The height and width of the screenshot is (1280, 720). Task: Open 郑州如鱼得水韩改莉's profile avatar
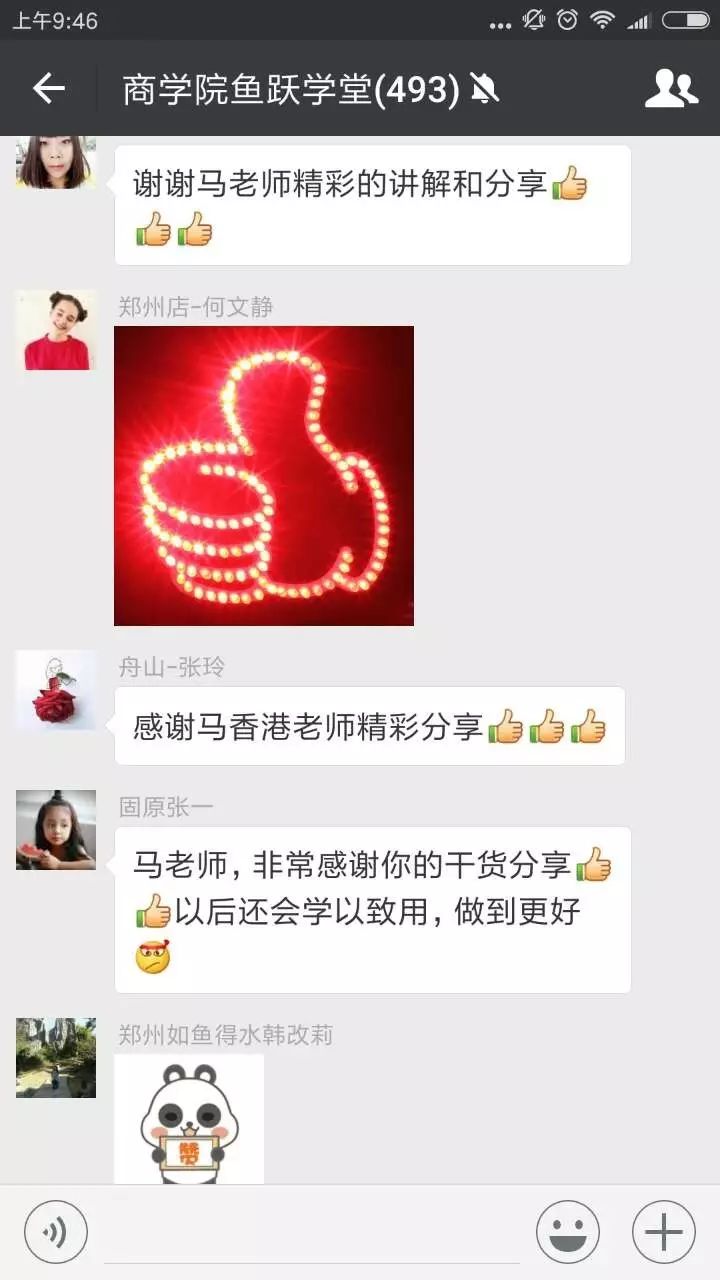click(56, 1058)
